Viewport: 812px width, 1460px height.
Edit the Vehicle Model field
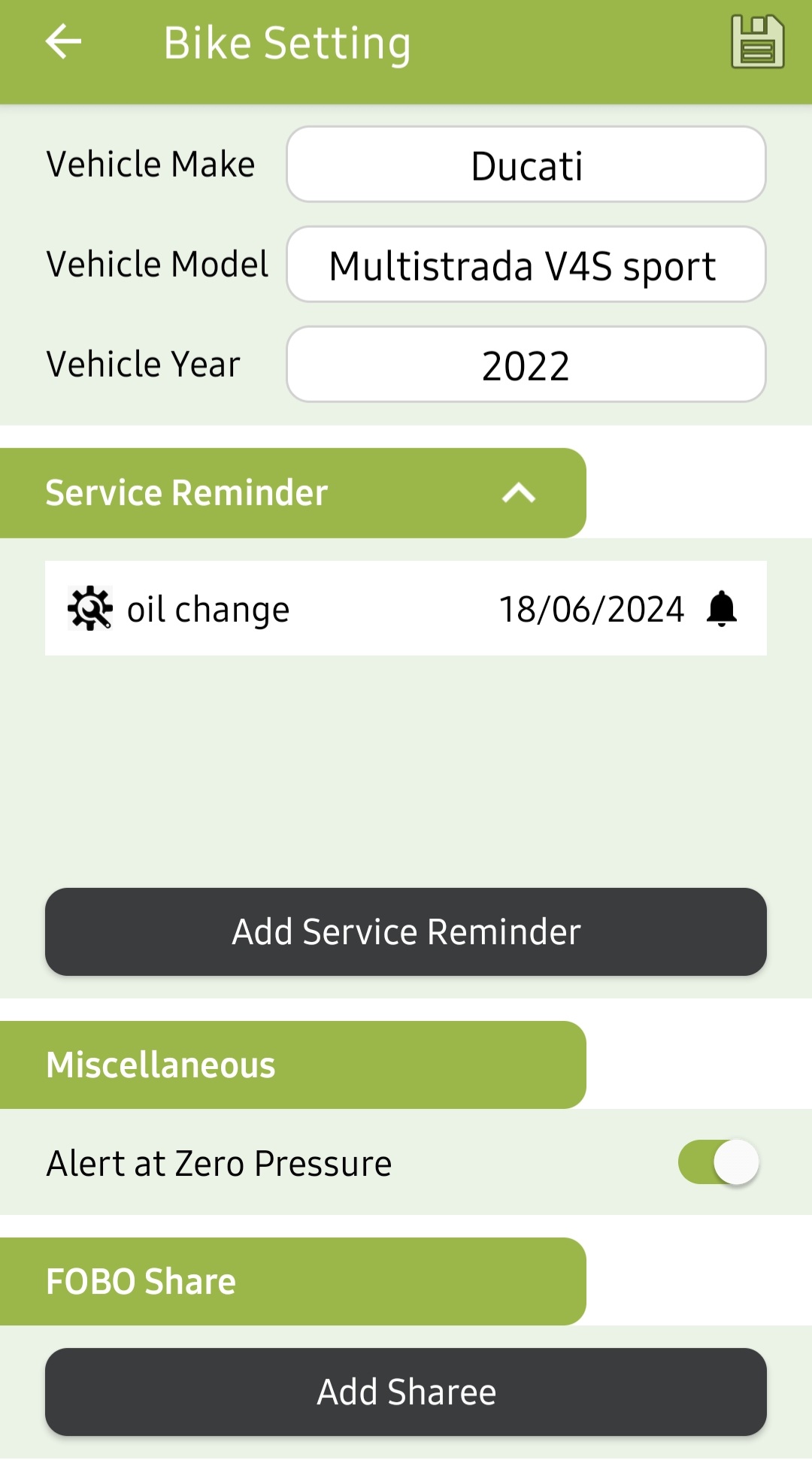(x=526, y=265)
